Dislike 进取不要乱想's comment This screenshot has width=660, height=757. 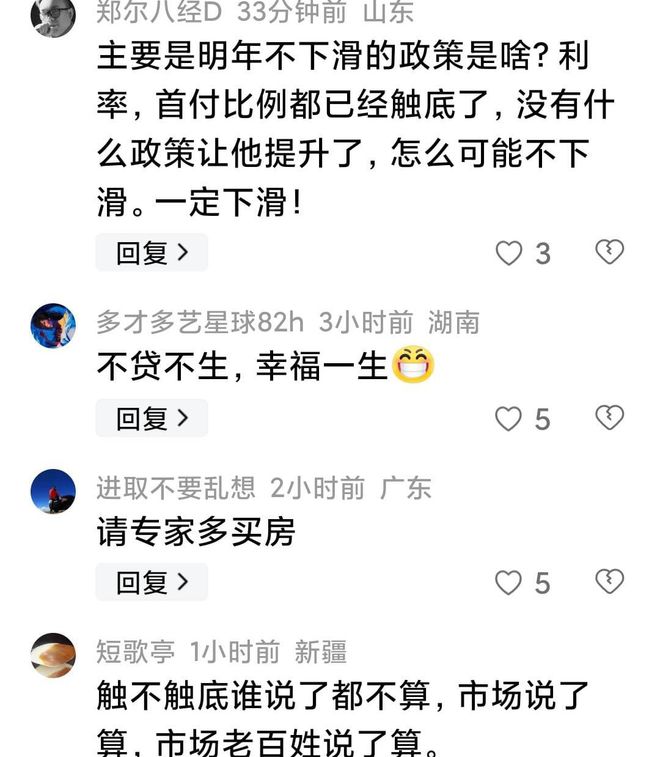[x=609, y=581]
